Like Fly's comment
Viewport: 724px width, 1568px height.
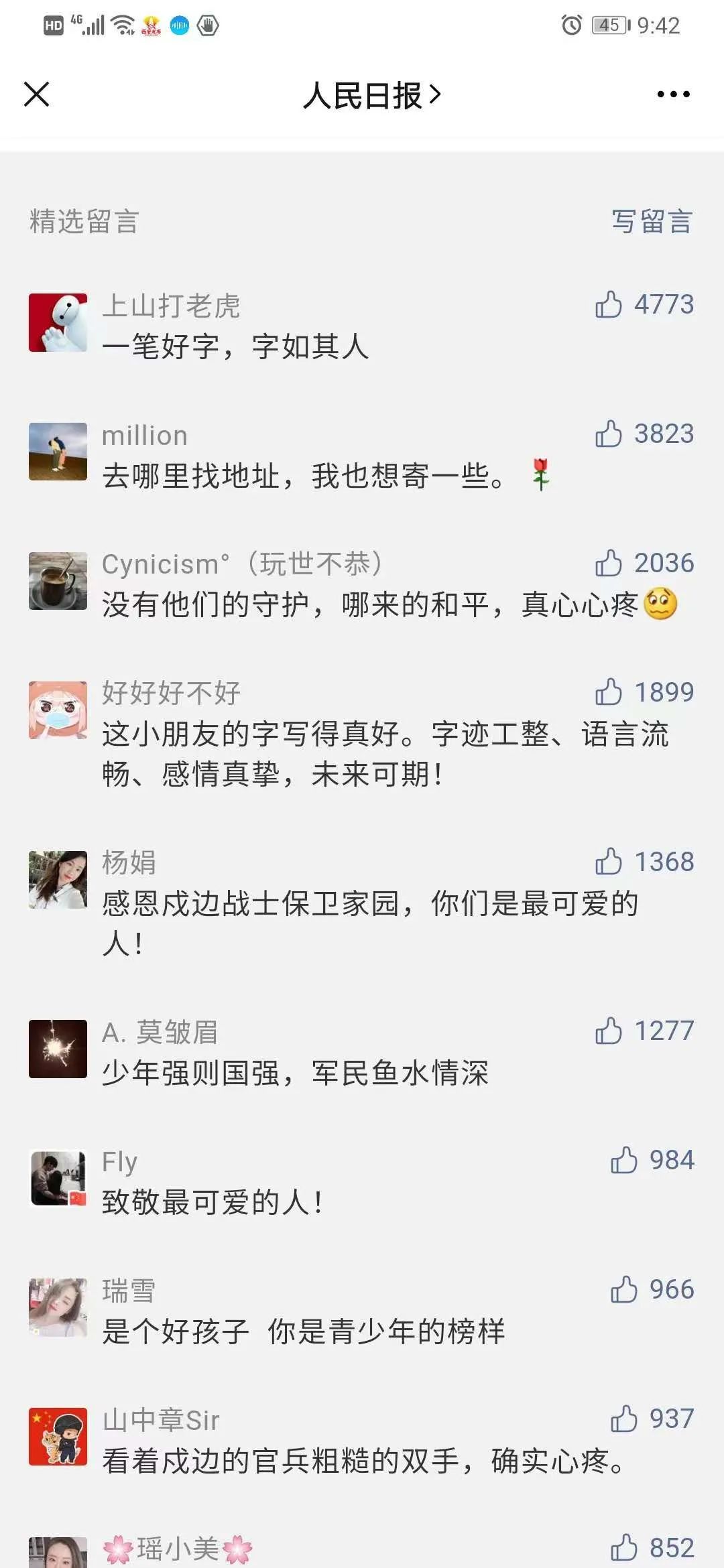(623, 1161)
